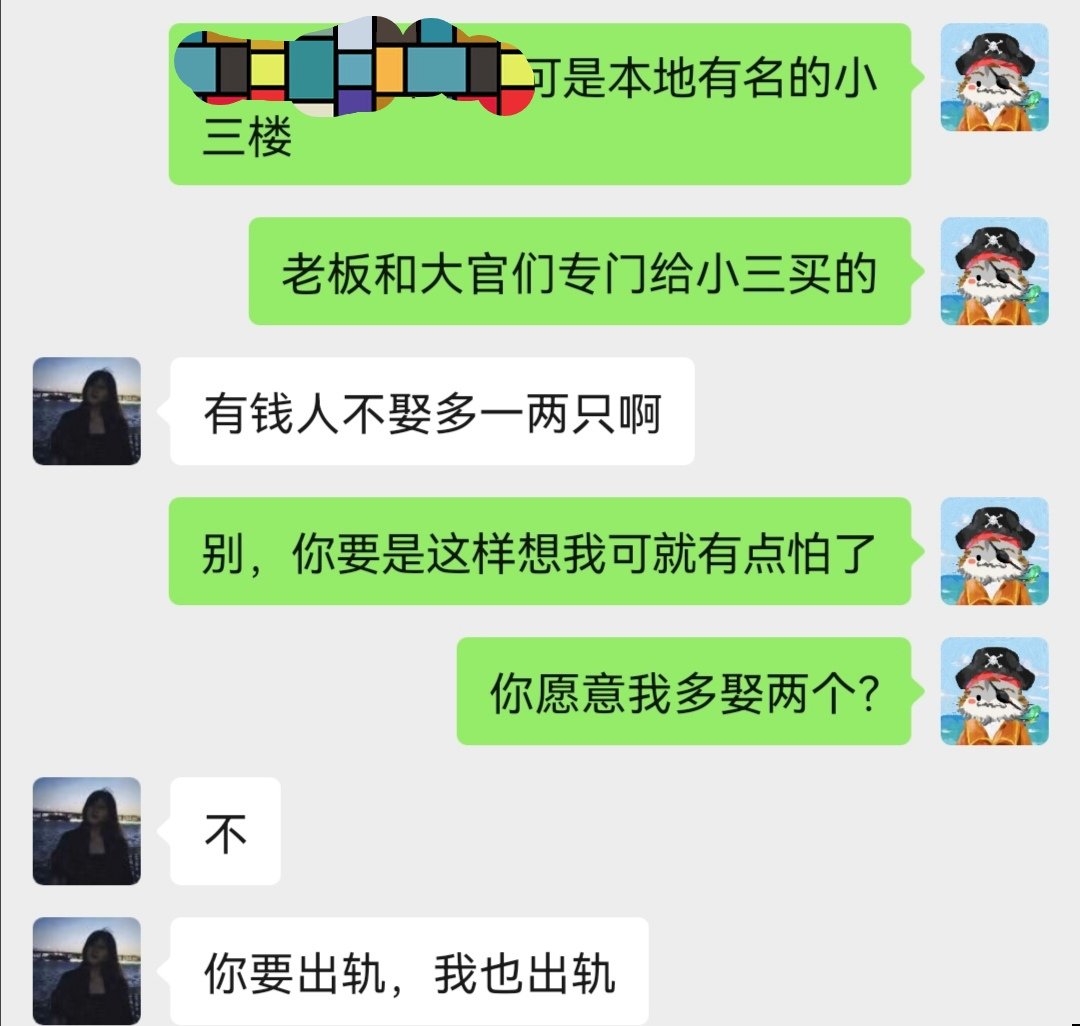Image resolution: width=1080 pixels, height=1026 pixels.
Task: Tap girl's avatar next to 有钱人不娶多一两只啊
Action: point(87,411)
